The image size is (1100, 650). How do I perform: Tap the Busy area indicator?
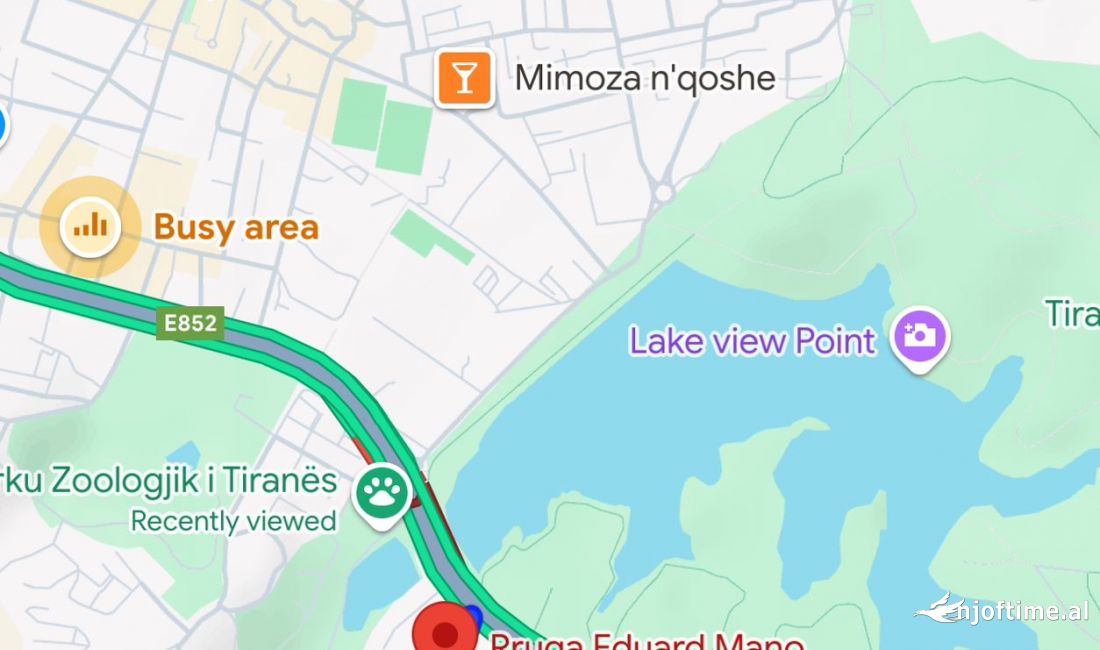91,226
